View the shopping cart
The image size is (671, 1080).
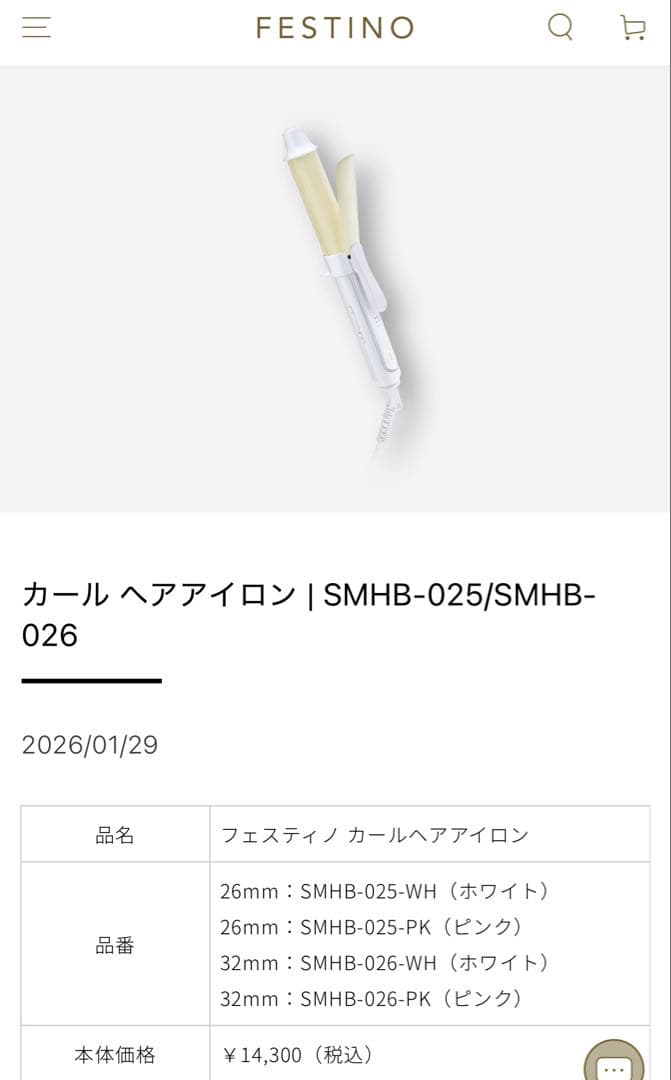632,28
